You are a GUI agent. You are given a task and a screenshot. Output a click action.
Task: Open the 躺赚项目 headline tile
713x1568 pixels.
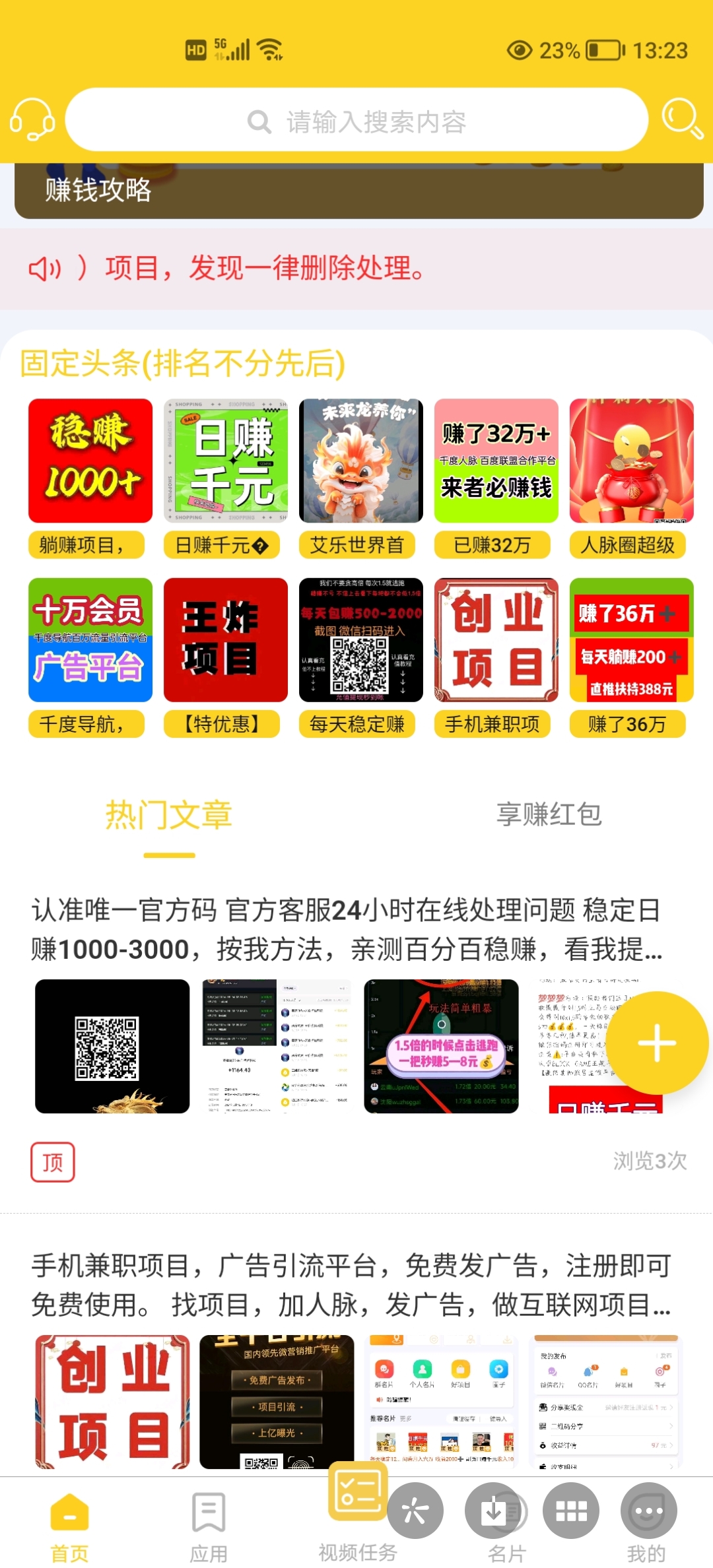90,478
